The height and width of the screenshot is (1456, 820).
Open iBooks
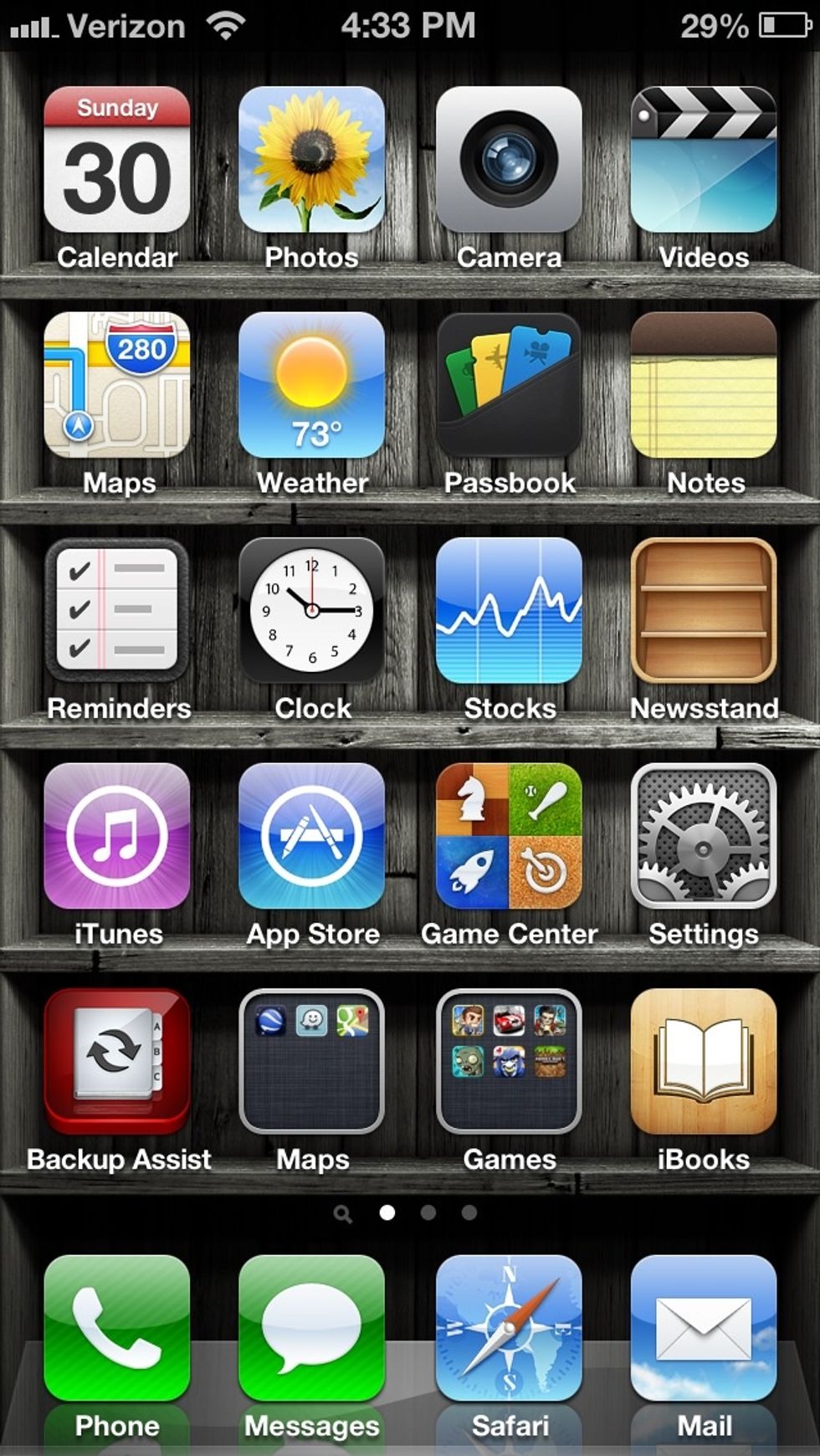click(704, 1061)
